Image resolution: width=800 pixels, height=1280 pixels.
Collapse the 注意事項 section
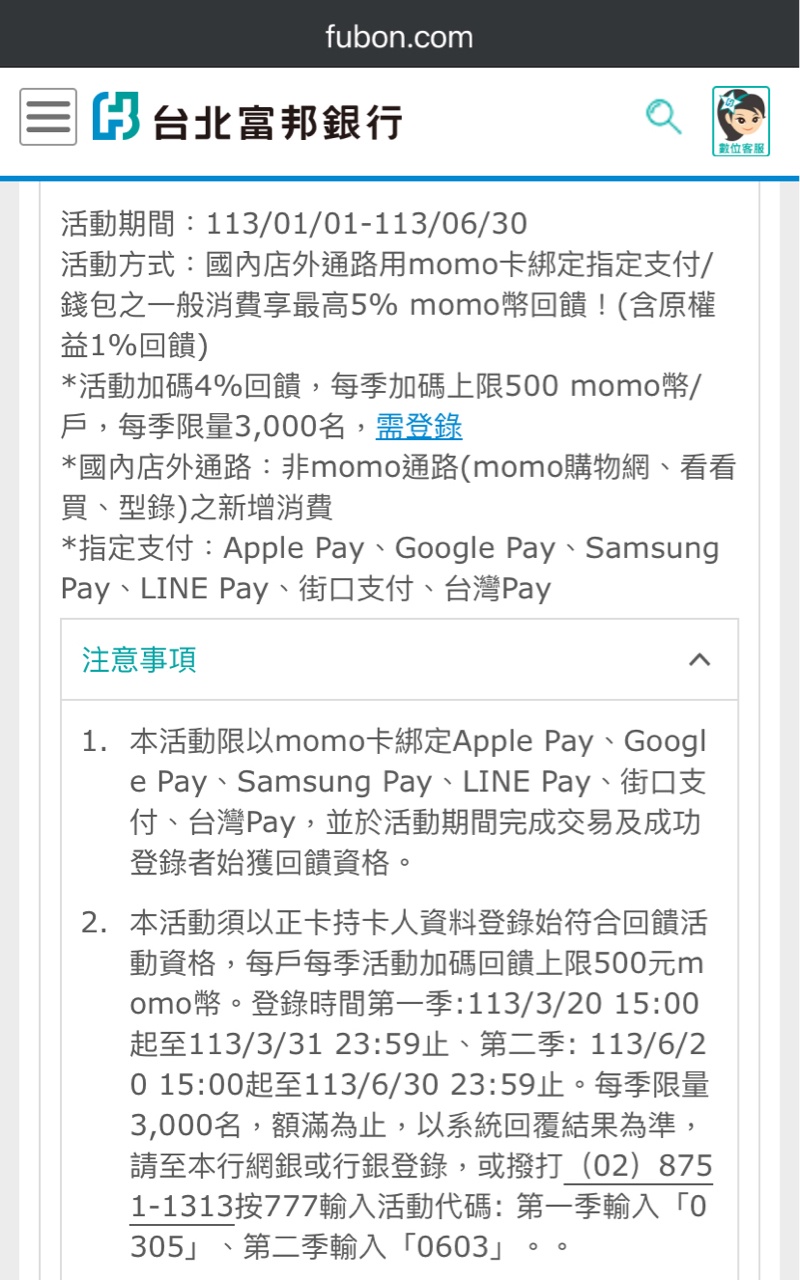point(399,659)
